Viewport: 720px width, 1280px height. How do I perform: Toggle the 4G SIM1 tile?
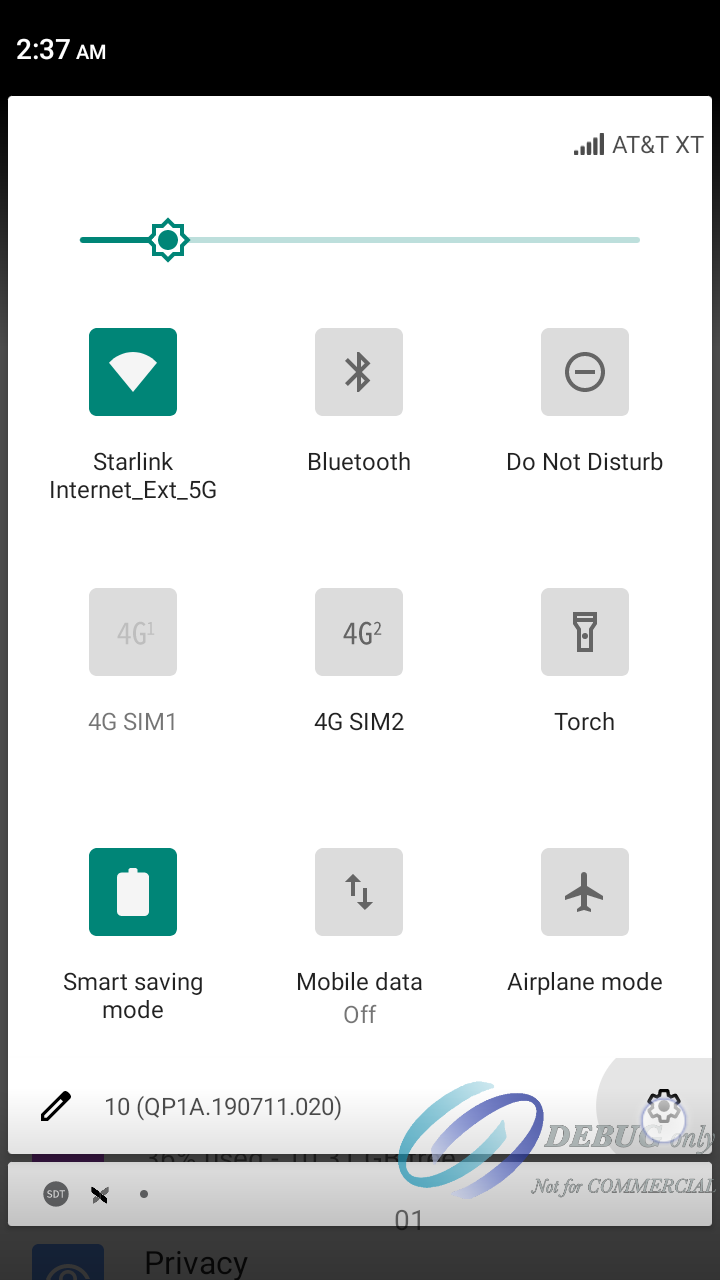[133, 632]
